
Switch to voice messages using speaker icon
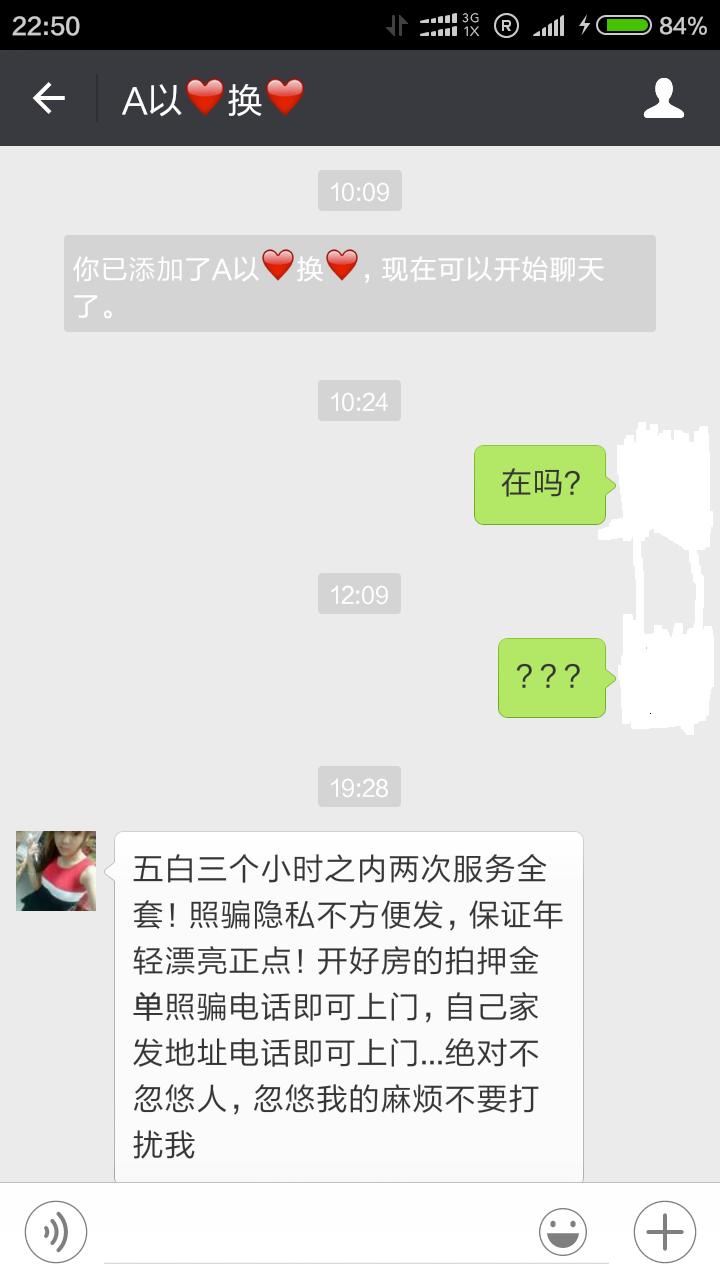[55, 1230]
